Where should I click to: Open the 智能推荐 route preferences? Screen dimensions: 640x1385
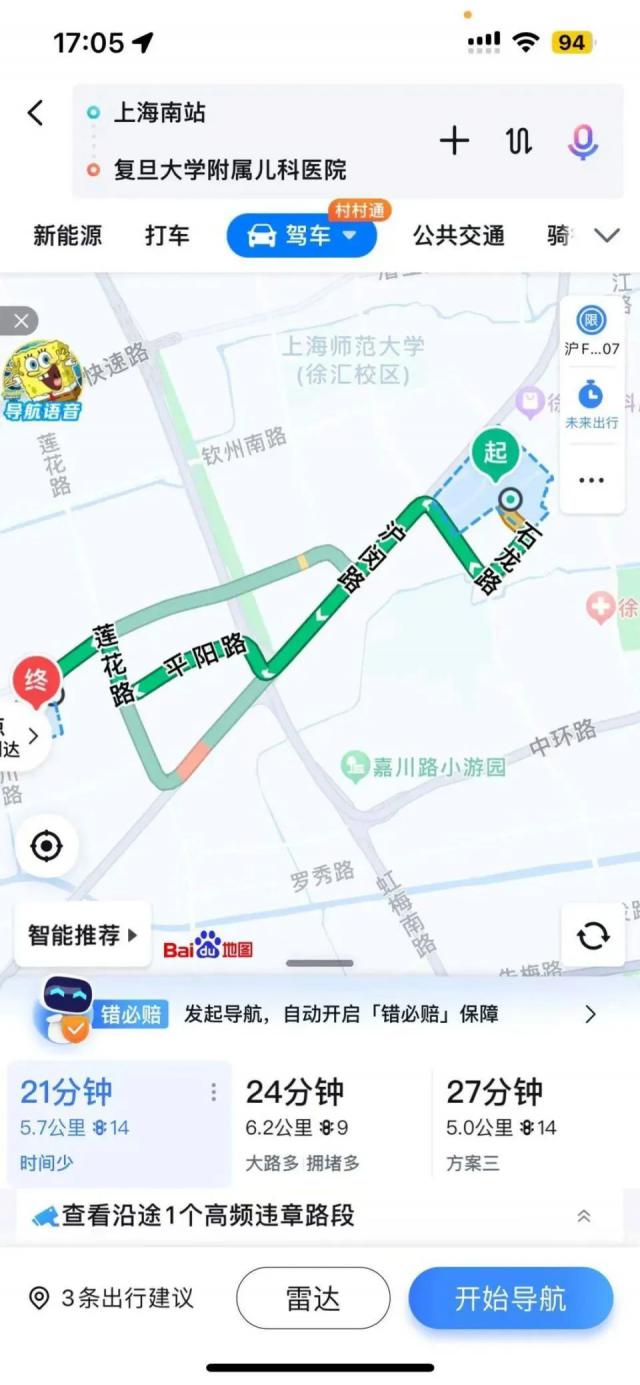[x=82, y=935]
